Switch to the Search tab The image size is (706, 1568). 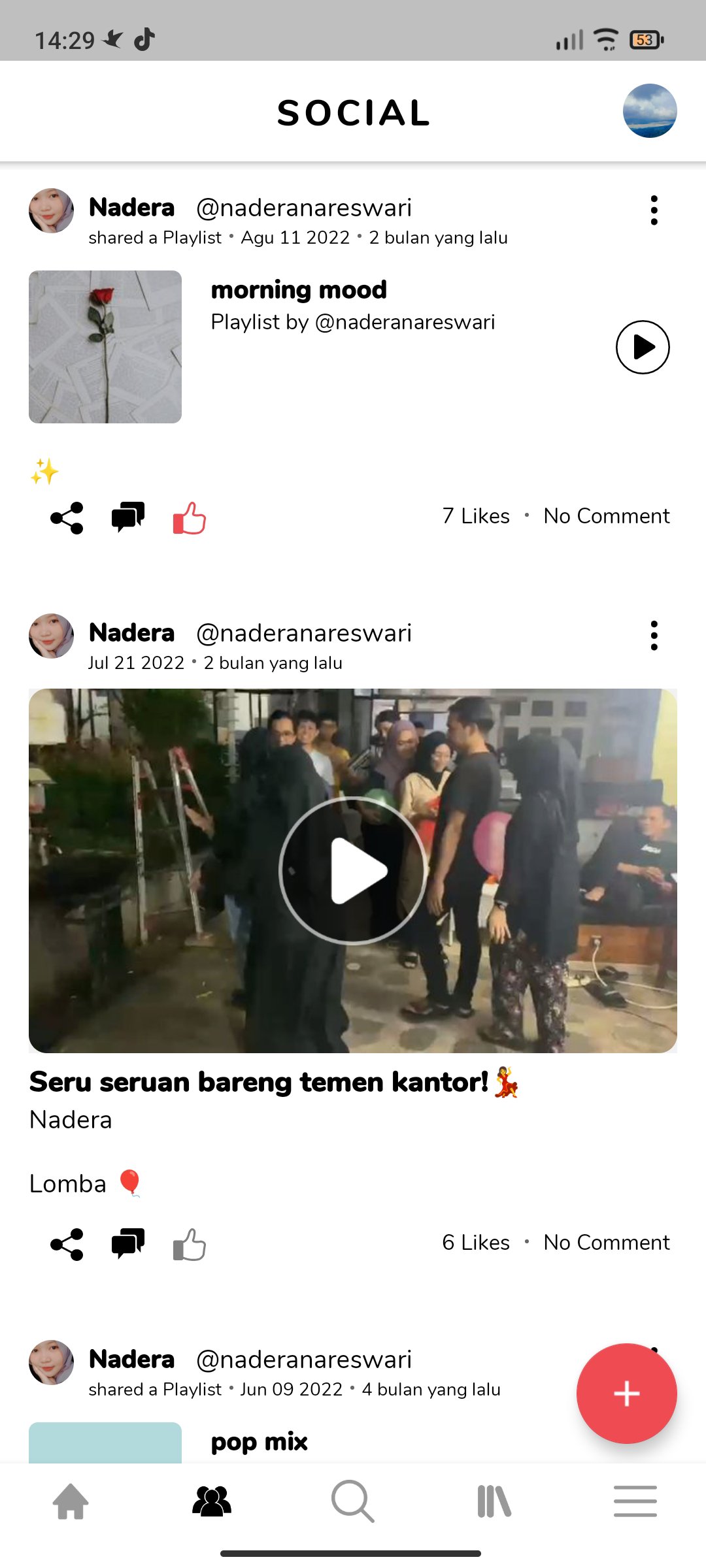point(353,1501)
